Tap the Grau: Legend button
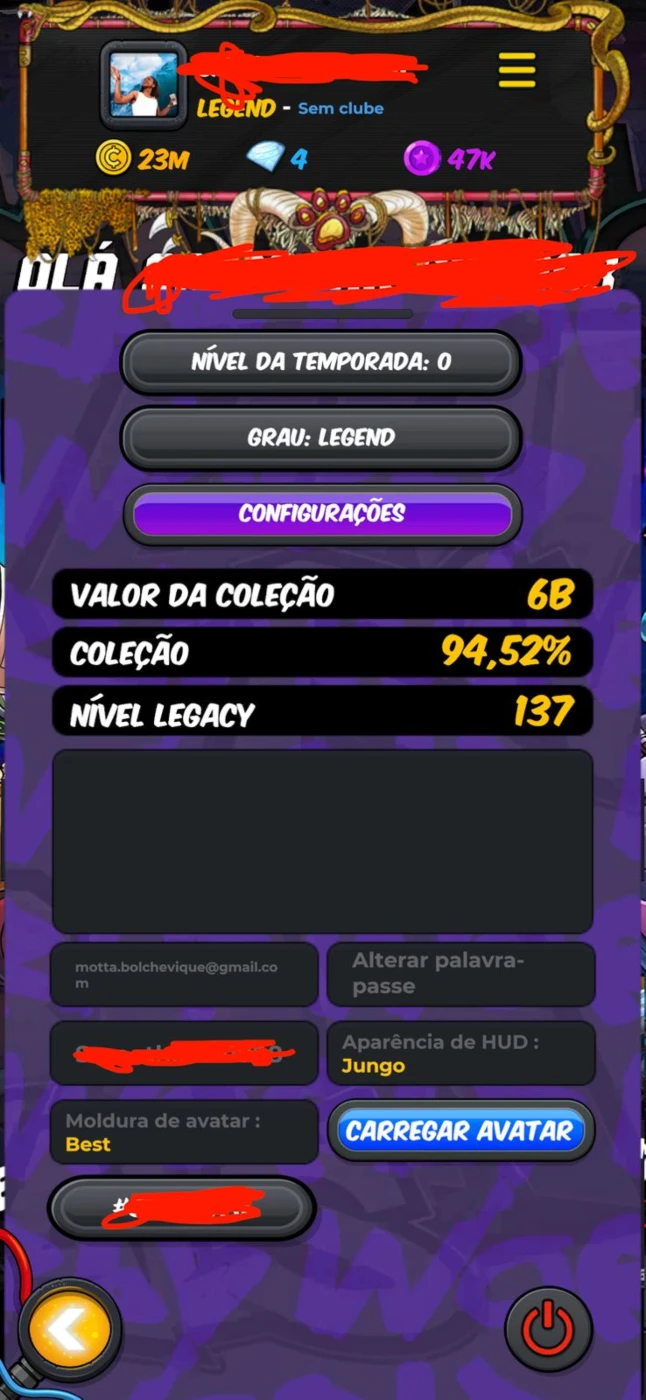Viewport: 646px width, 1400px height. 321,438
